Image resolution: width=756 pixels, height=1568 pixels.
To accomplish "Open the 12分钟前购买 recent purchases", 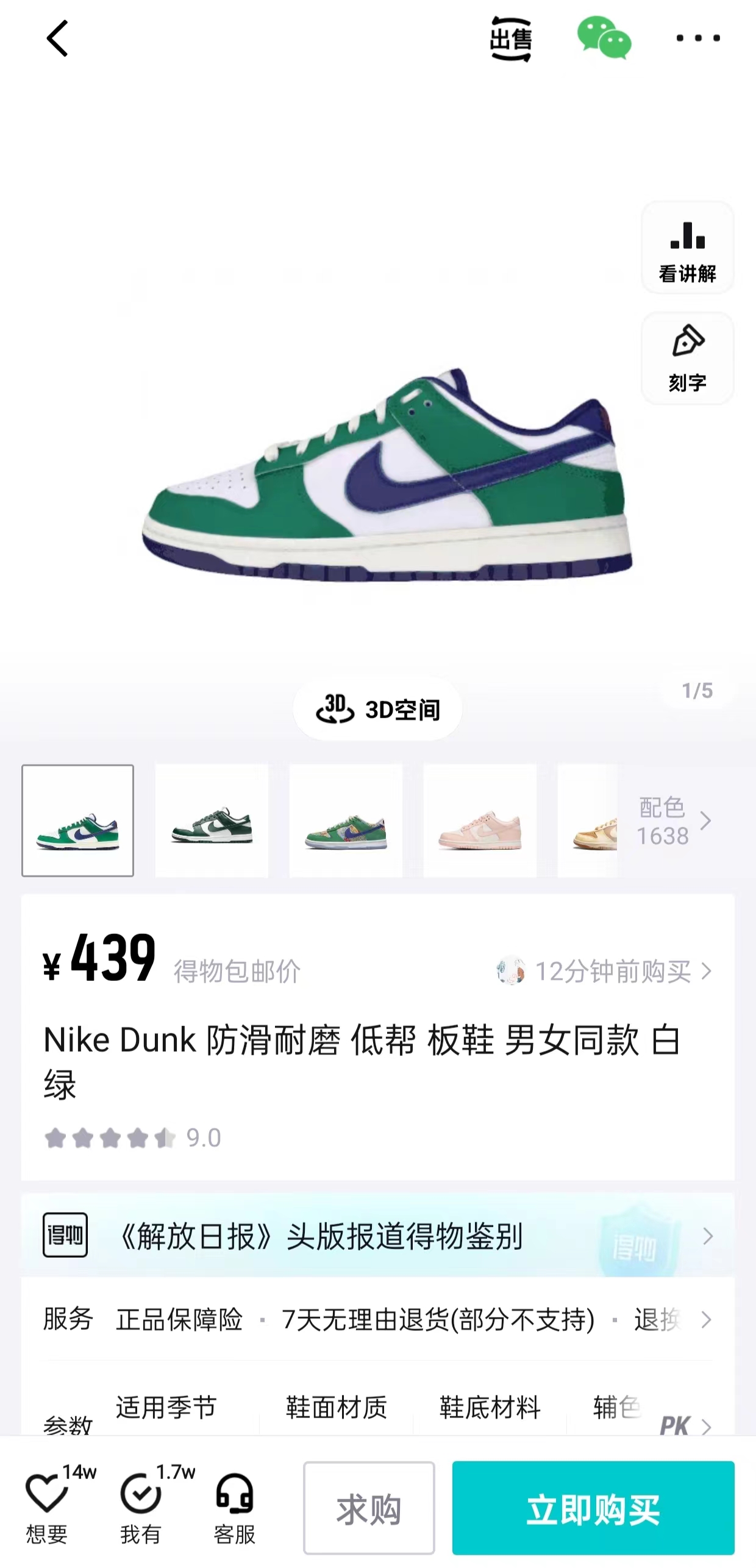I will [604, 971].
